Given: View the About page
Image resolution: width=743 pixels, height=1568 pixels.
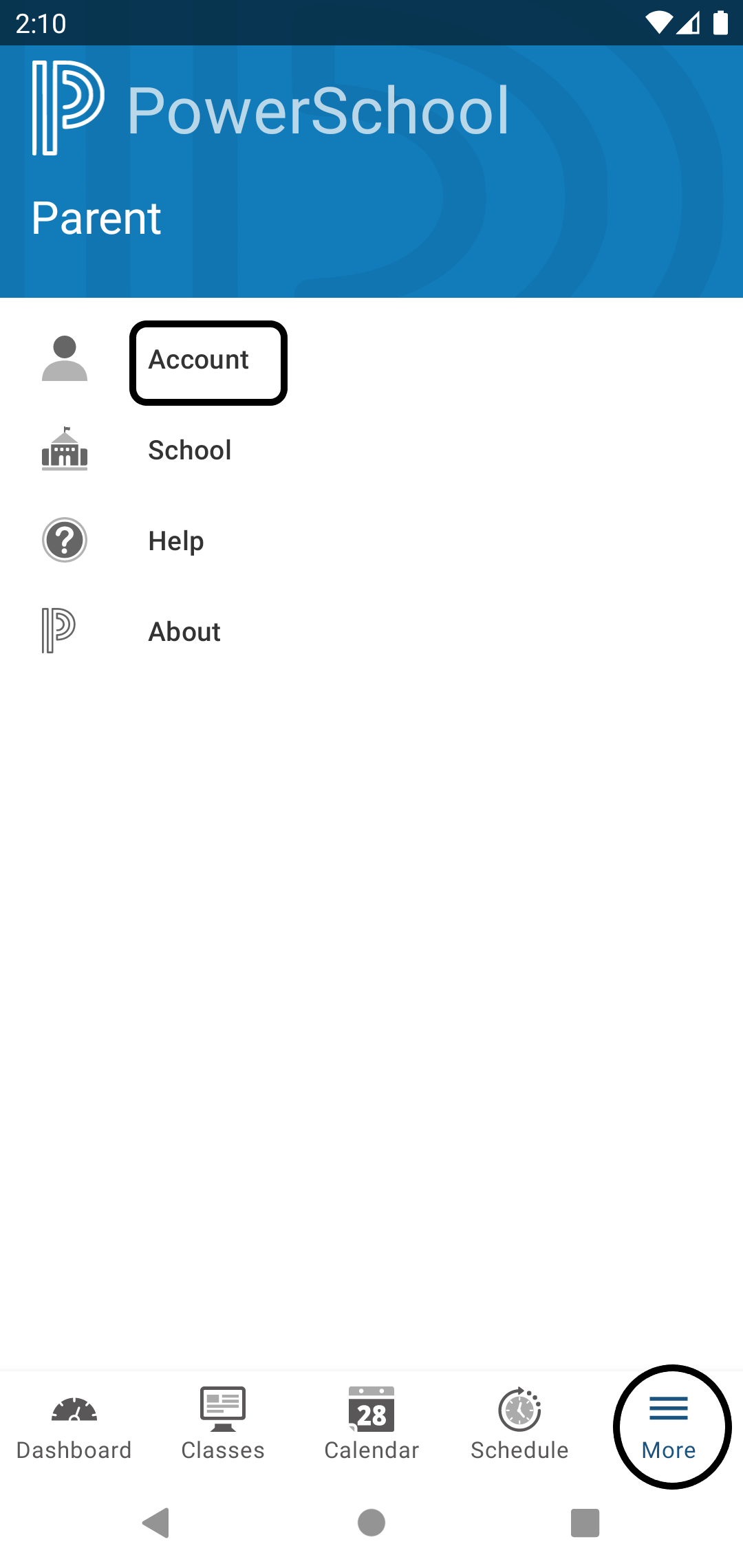Looking at the screenshot, I should pos(184,633).
